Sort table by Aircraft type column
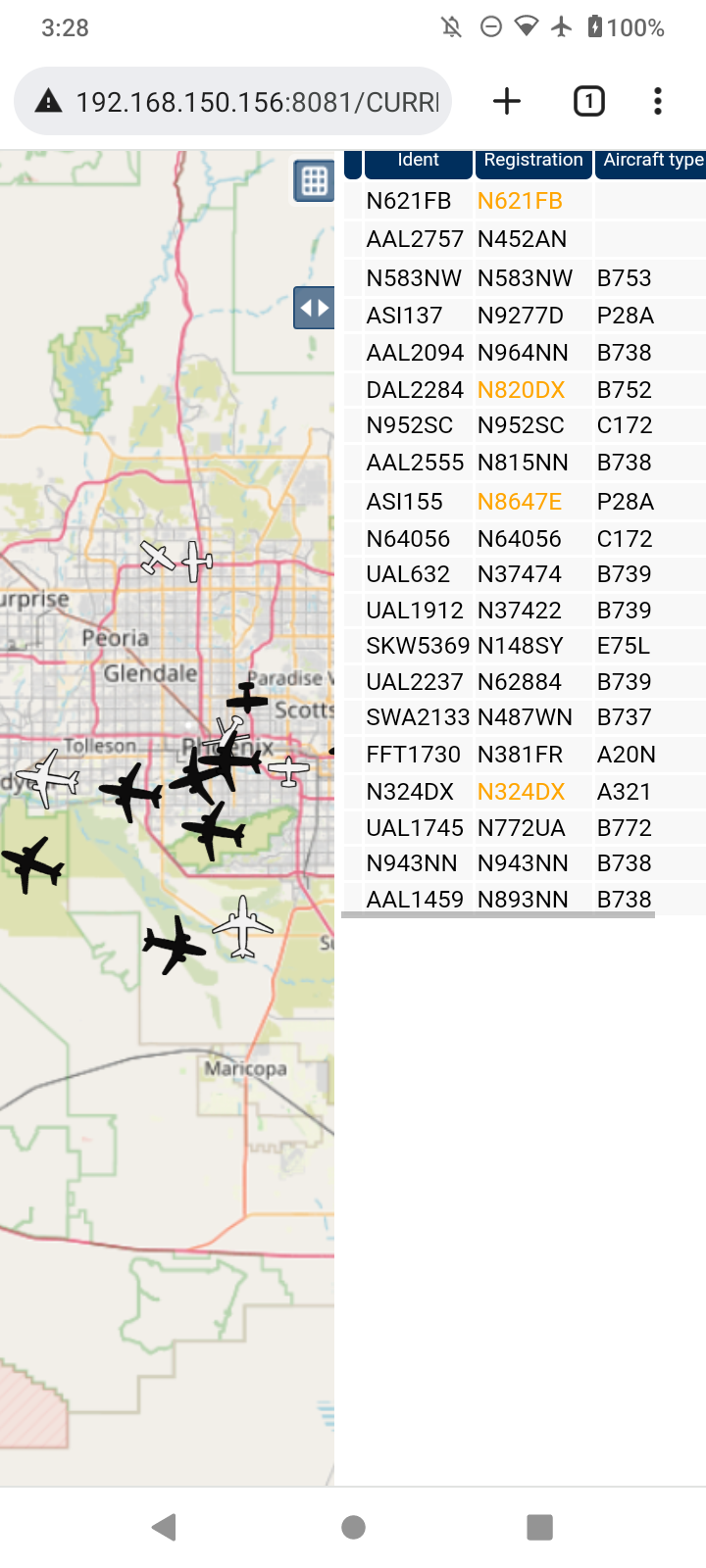Viewport: 706px width, 1568px height. [x=651, y=162]
